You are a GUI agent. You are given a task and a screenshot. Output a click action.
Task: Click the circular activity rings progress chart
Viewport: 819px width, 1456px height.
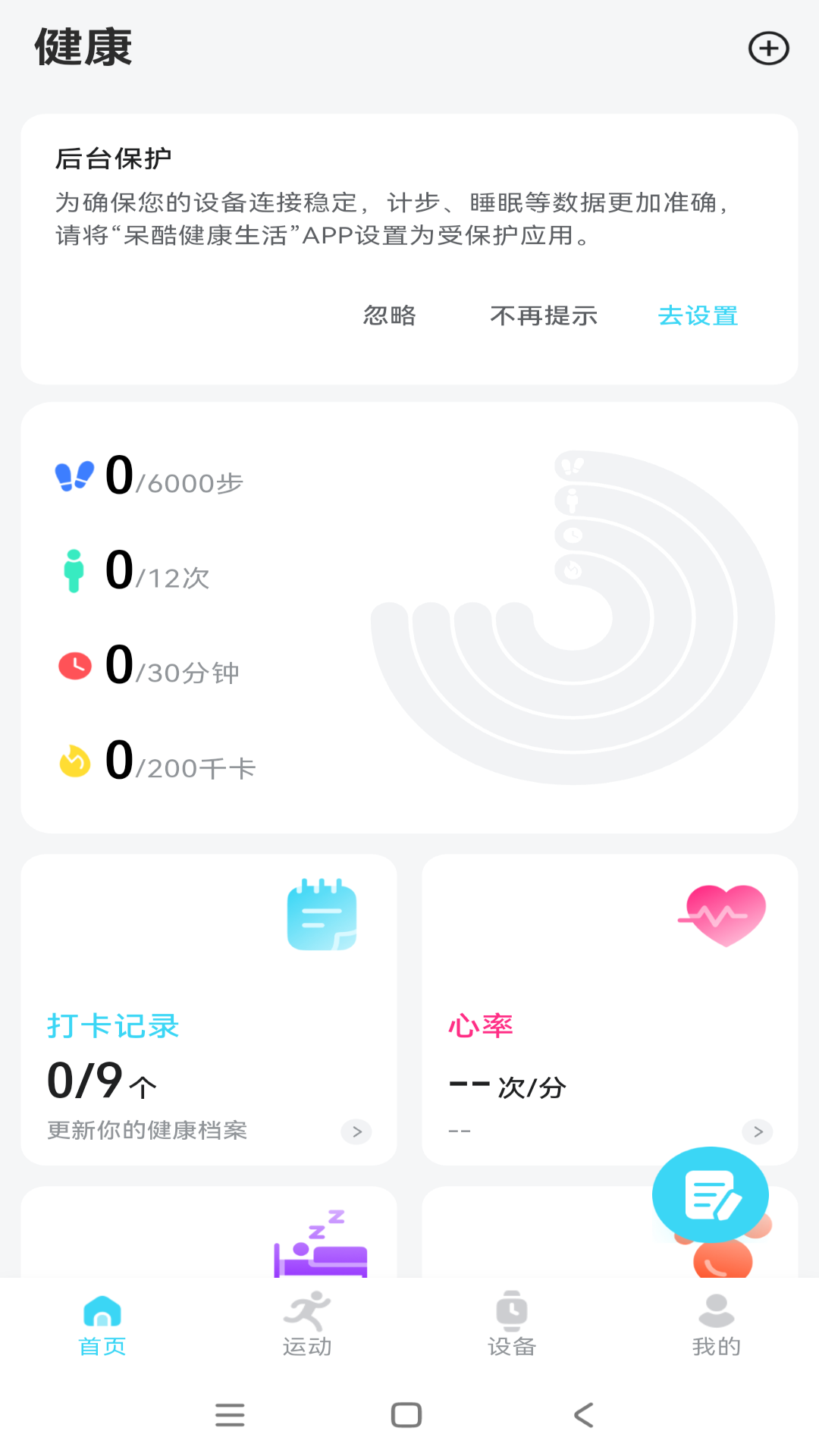[x=573, y=618]
